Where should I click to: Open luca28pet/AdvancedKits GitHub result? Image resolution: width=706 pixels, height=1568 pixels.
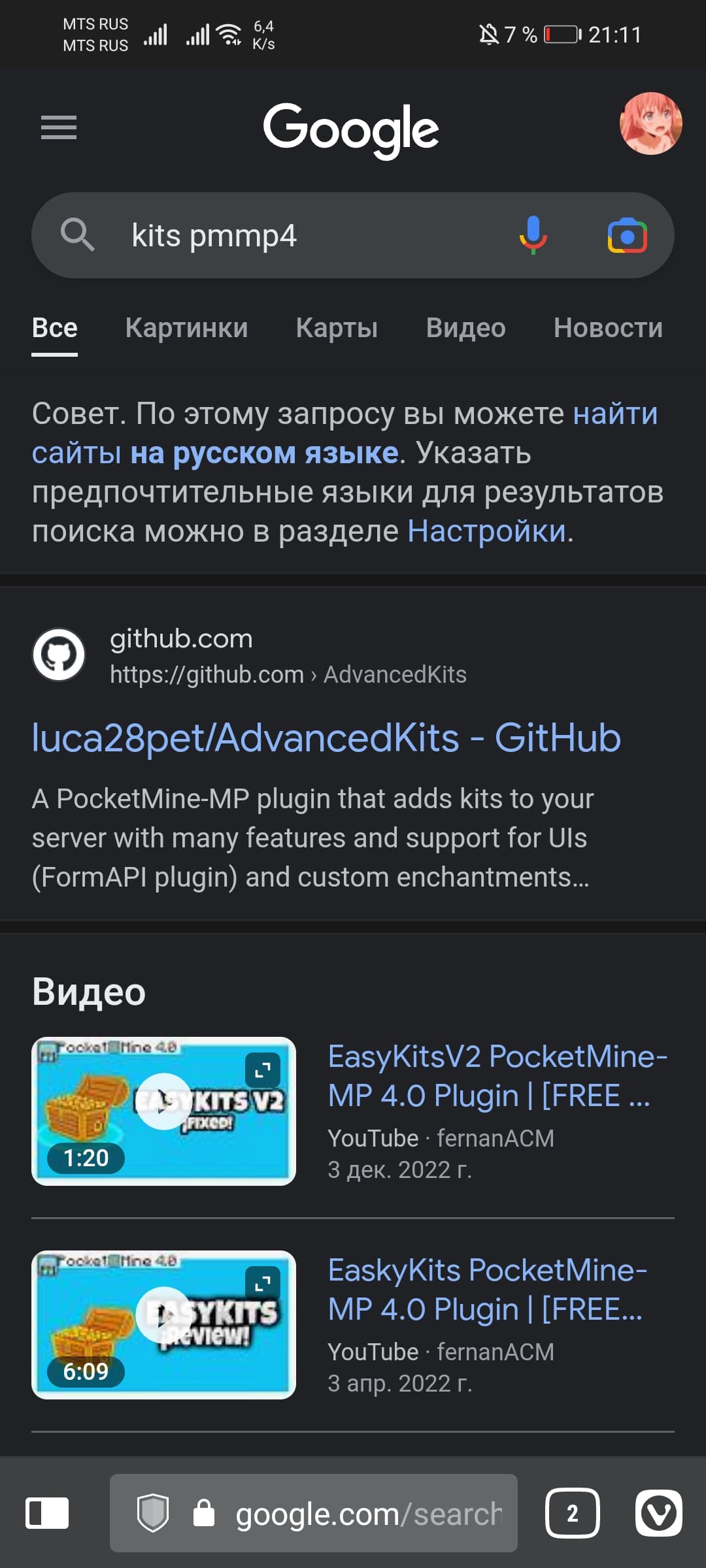326,738
